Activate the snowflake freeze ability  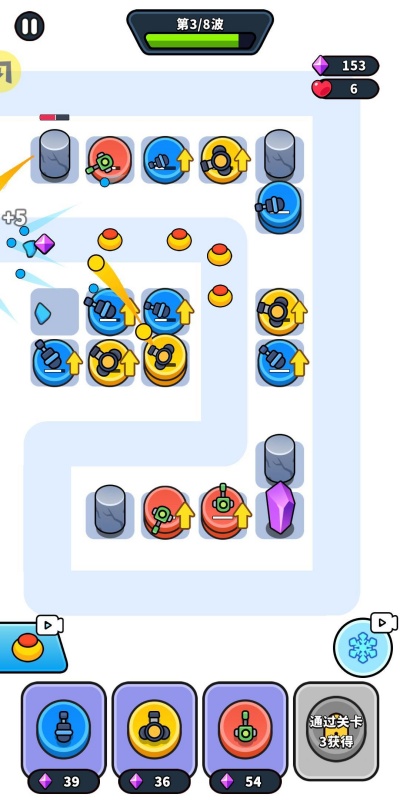tap(363, 647)
